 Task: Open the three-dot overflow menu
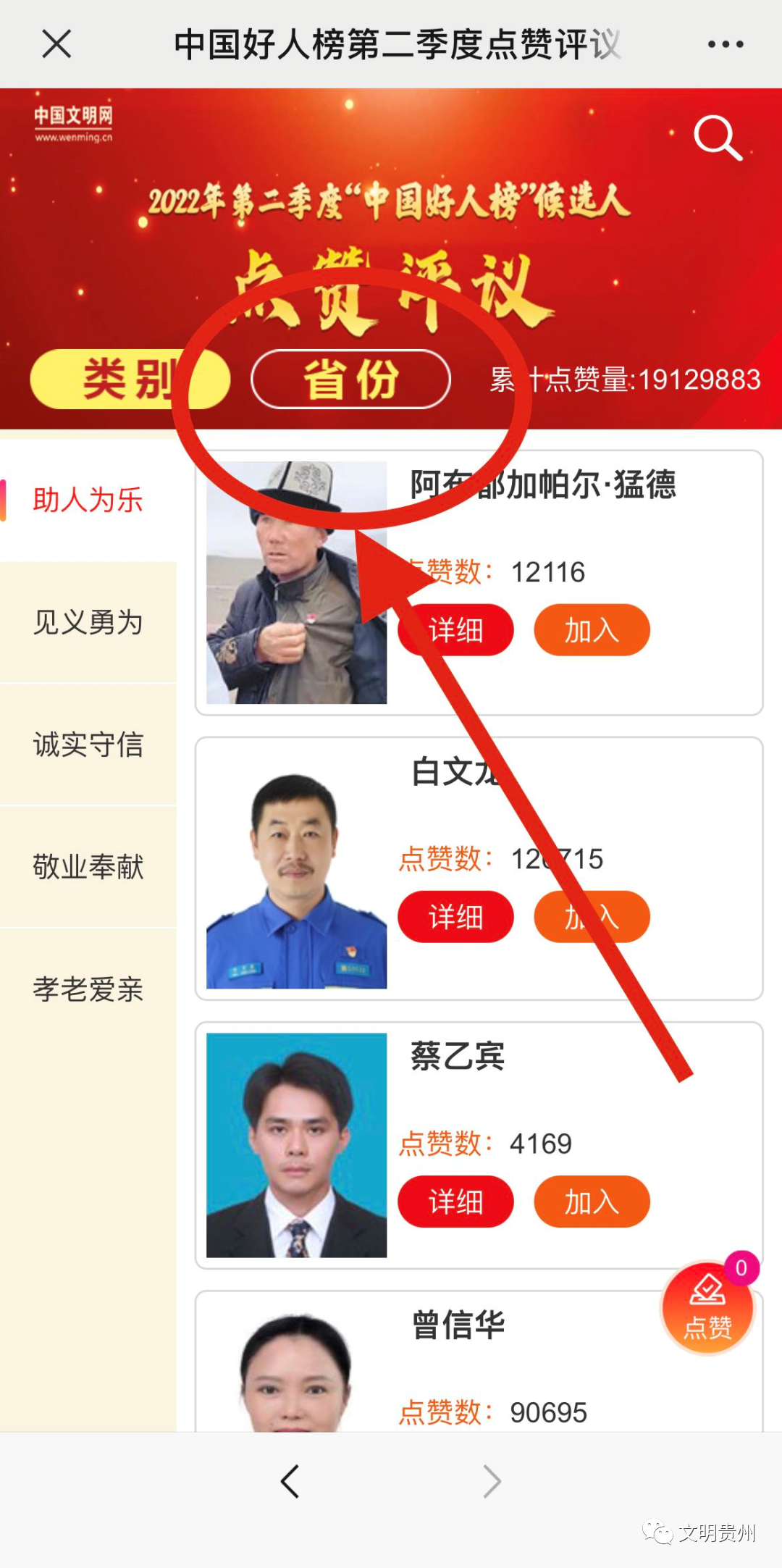(x=725, y=44)
